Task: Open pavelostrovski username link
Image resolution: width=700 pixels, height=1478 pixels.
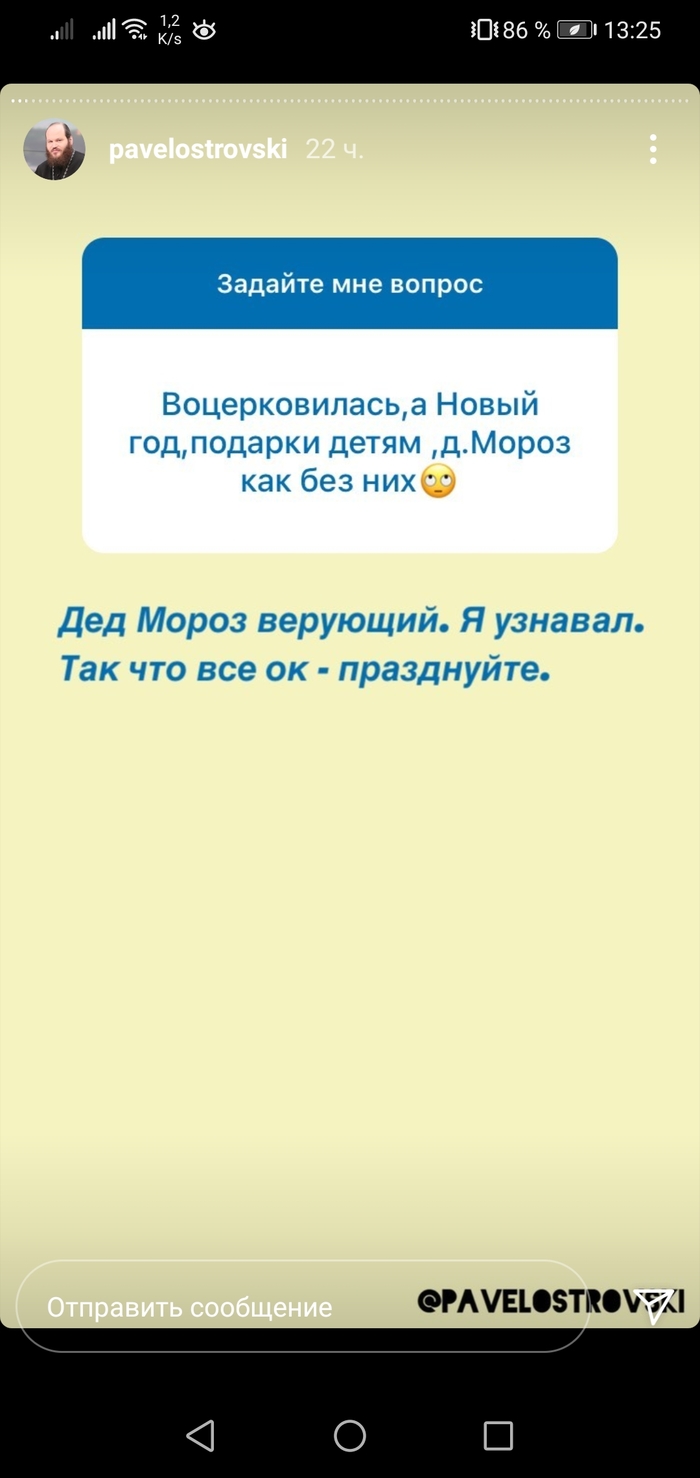Action: click(197, 150)
